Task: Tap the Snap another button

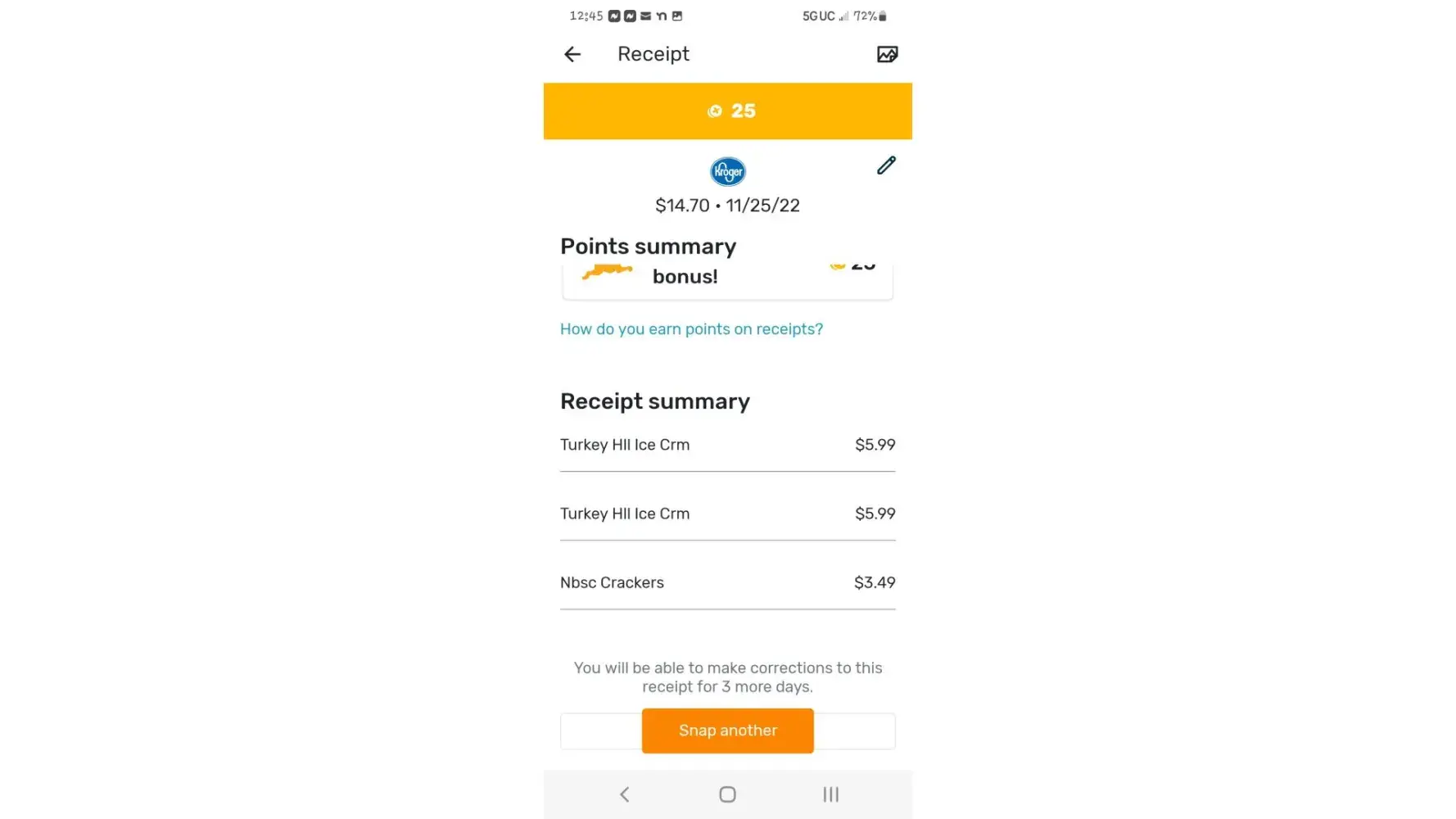Action: pyautogui.click(x=727, y=731)
